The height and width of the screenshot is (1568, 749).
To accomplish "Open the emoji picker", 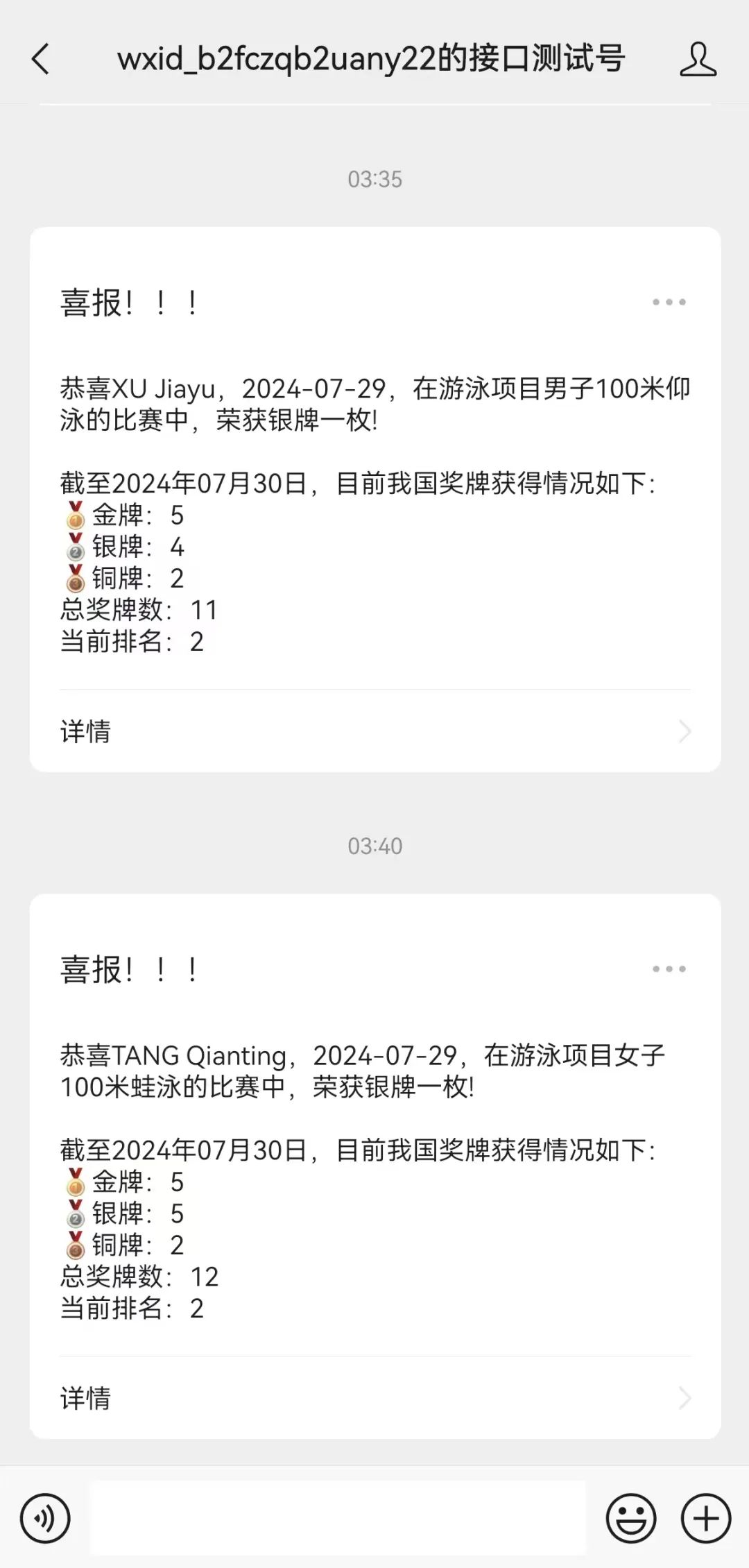I will click(x=631, y=1518).
